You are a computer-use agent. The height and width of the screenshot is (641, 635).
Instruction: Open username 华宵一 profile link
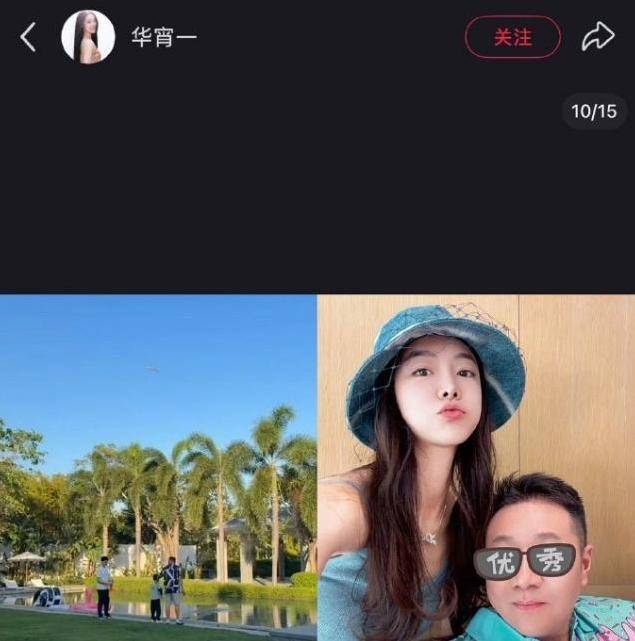tap(164, 39)
